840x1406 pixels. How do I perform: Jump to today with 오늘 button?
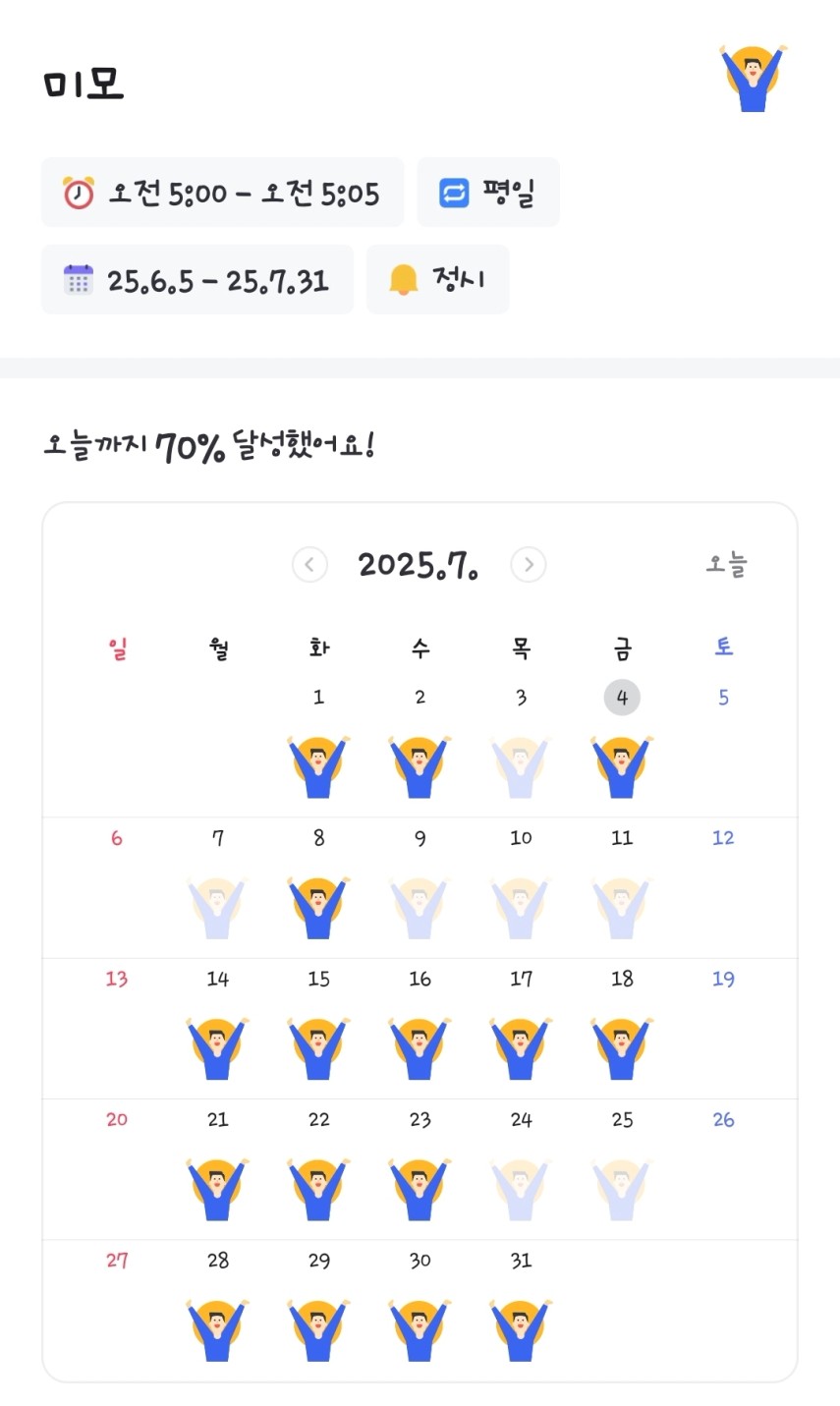click(x=727, y=565)
